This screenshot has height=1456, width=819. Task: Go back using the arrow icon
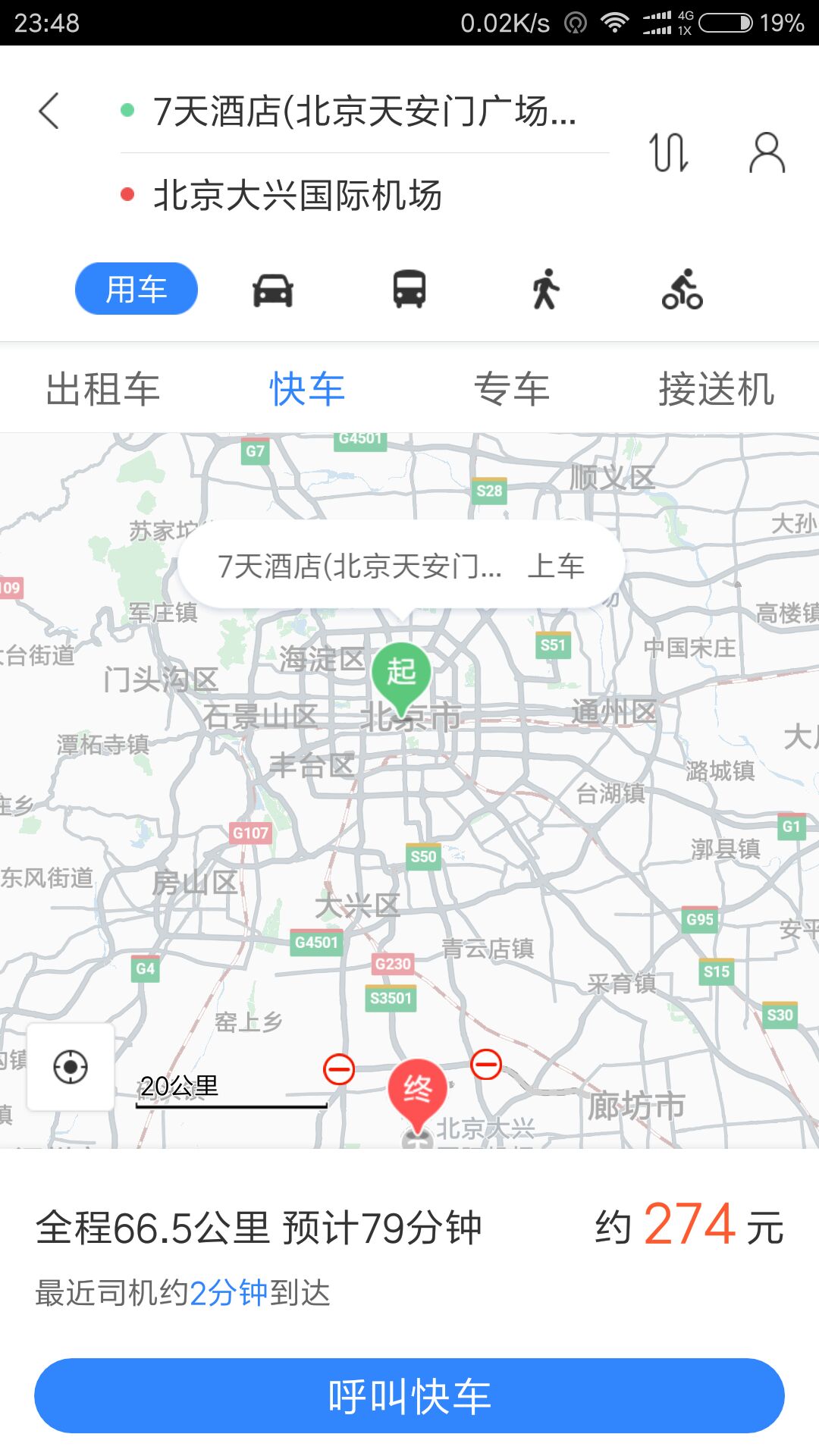pos(49,111)
